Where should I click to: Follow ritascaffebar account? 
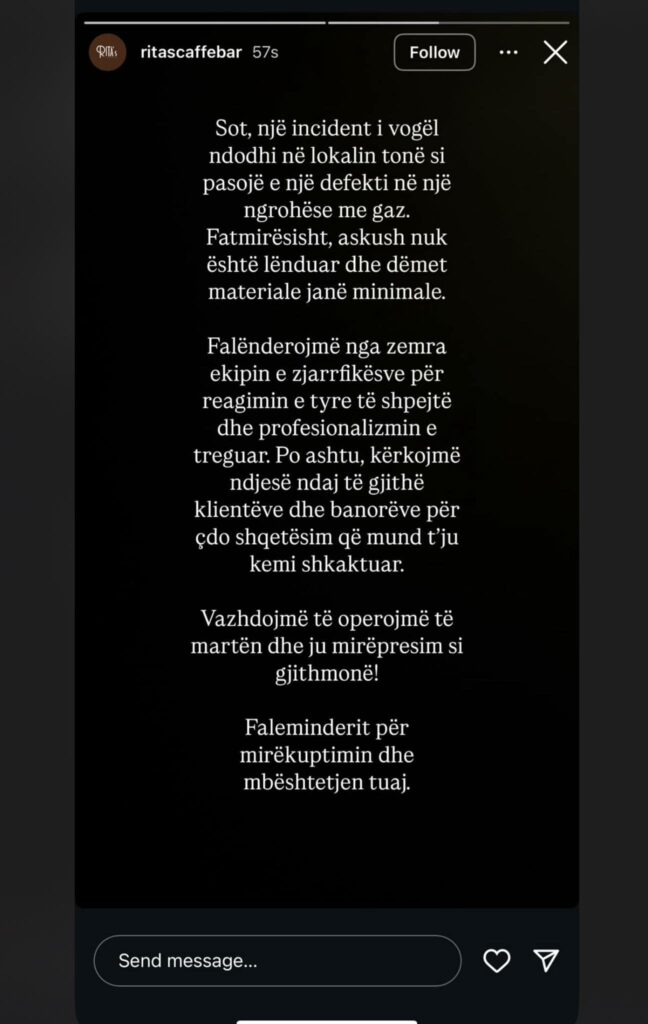point(434,52)
